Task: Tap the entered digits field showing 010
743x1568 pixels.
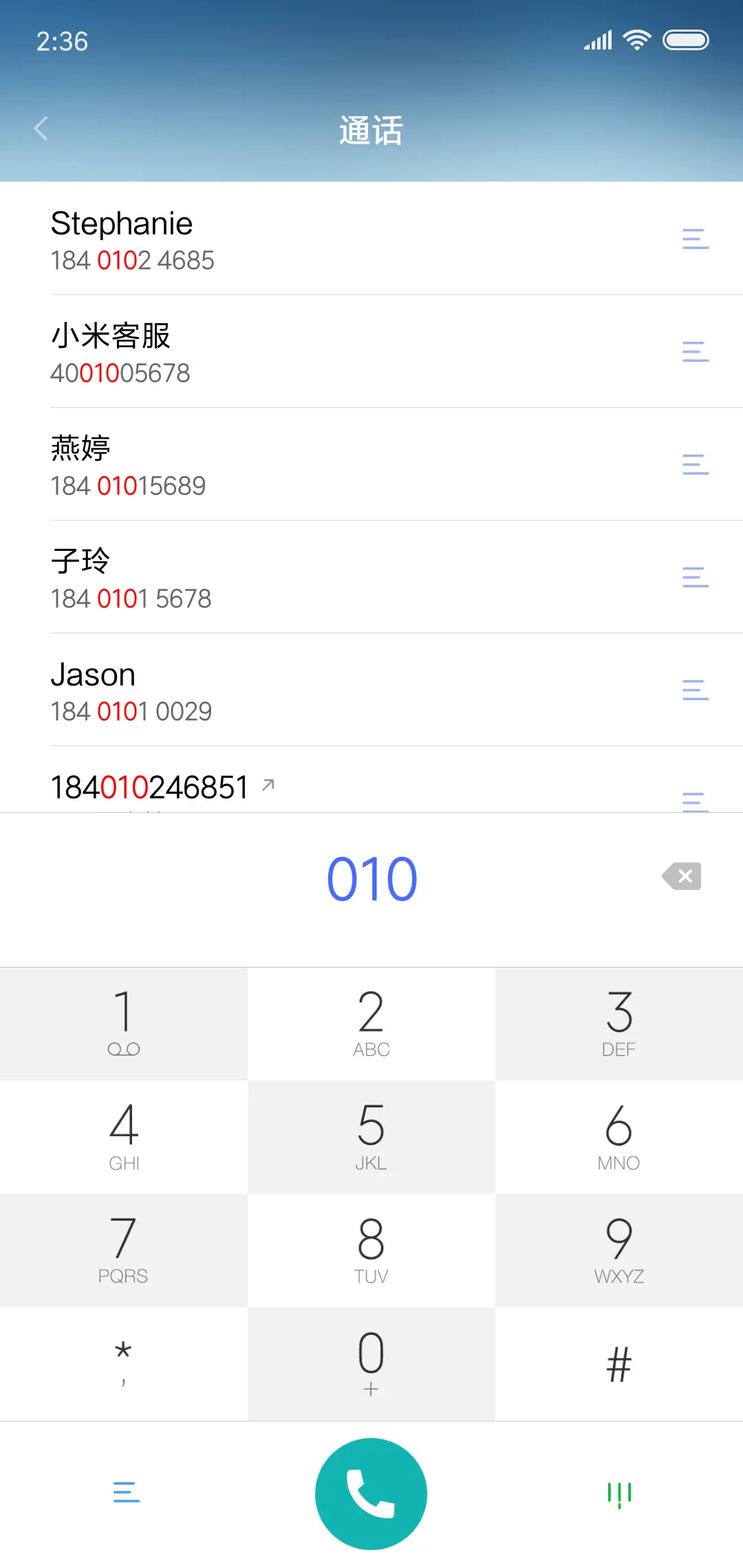Action: (x=371, y=875)
